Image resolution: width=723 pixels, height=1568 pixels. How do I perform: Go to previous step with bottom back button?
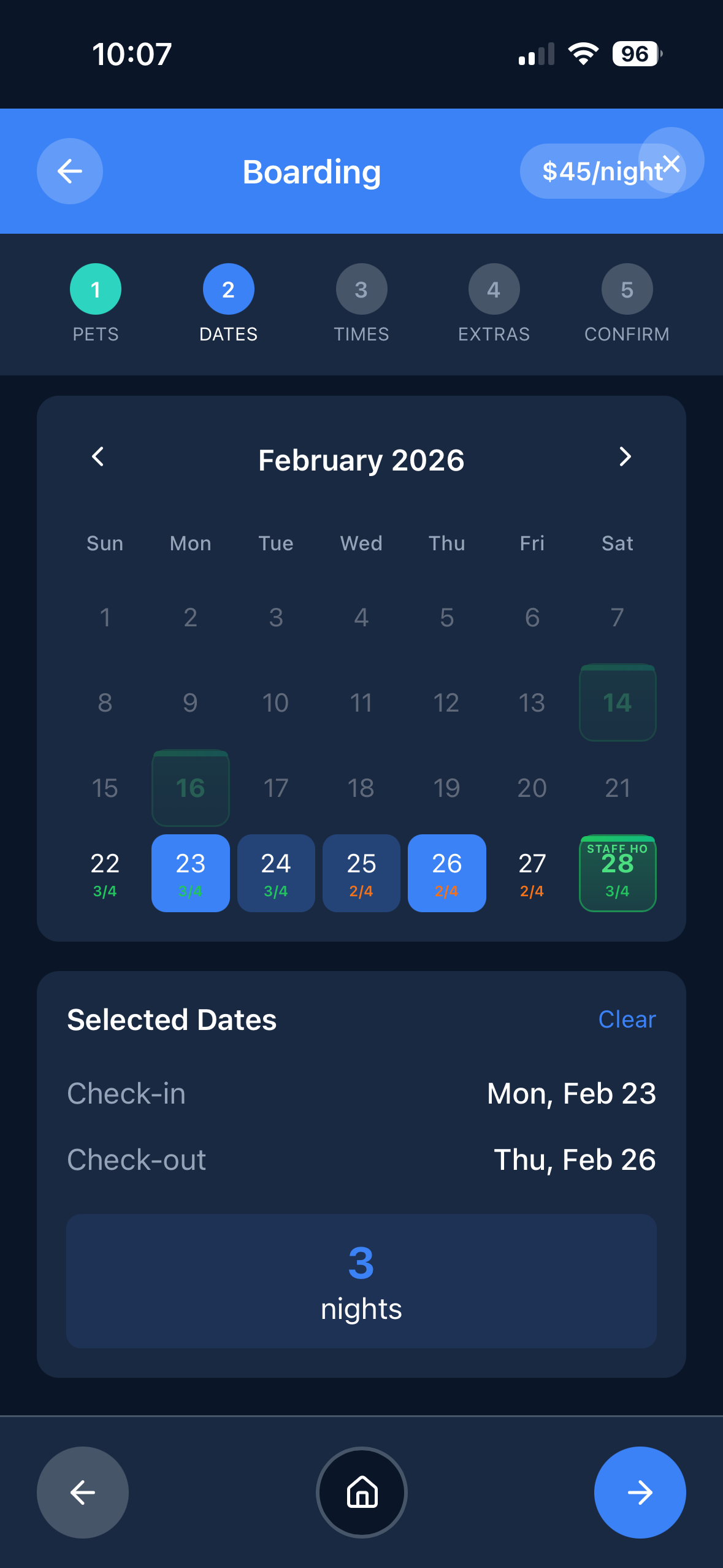pyautogui.click(x=83, y=1492)
